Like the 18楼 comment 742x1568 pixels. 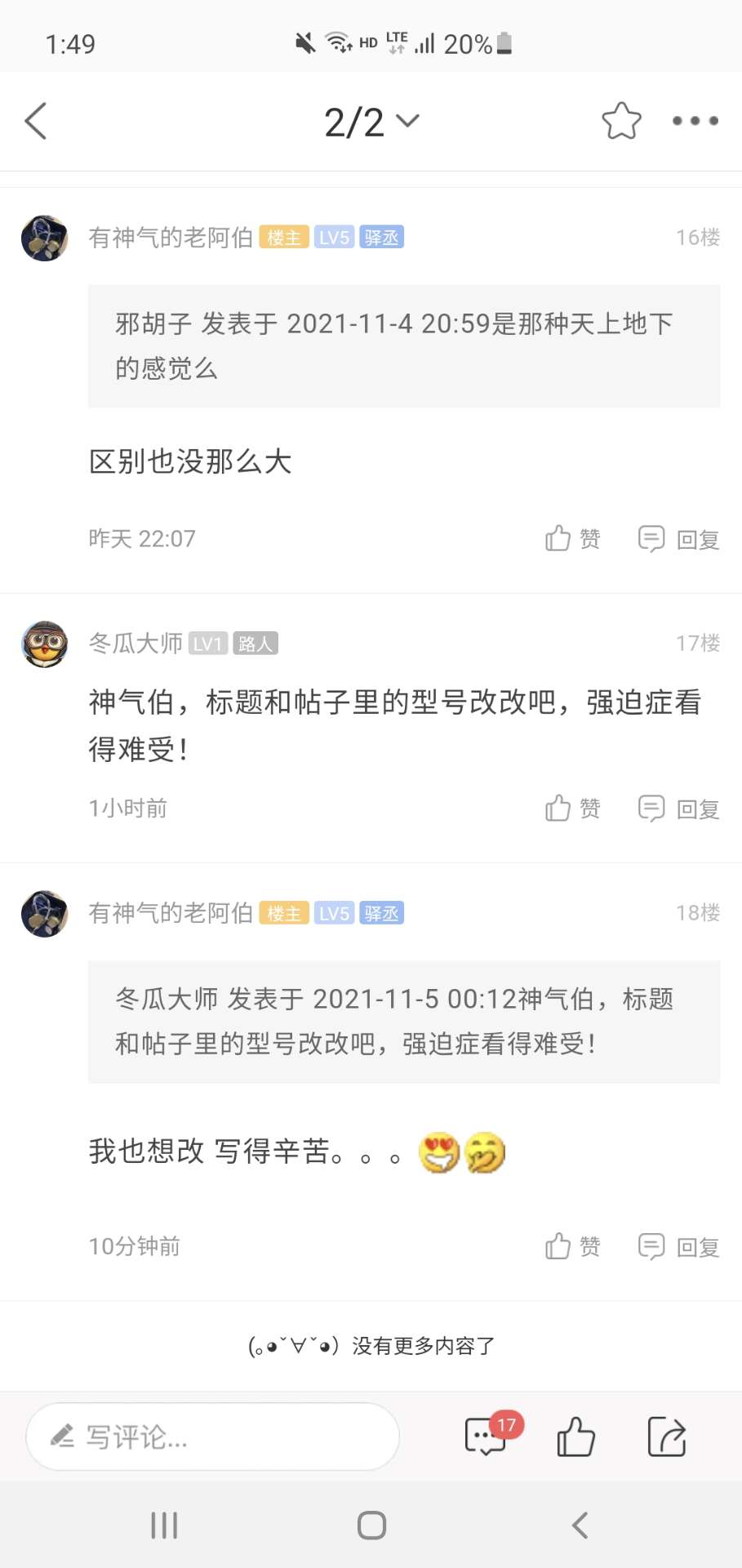tap(573, 1246)
